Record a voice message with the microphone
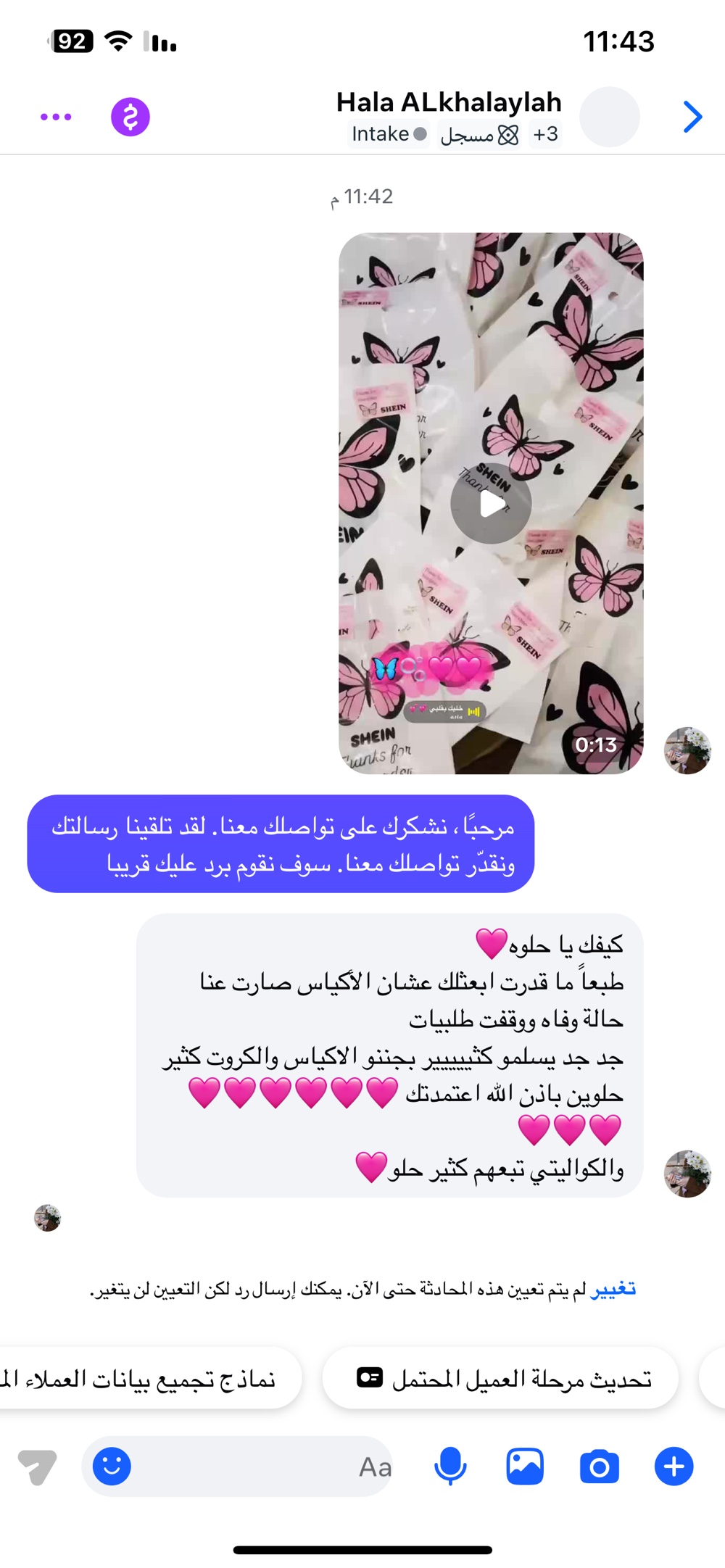 tap(450, 1466)
